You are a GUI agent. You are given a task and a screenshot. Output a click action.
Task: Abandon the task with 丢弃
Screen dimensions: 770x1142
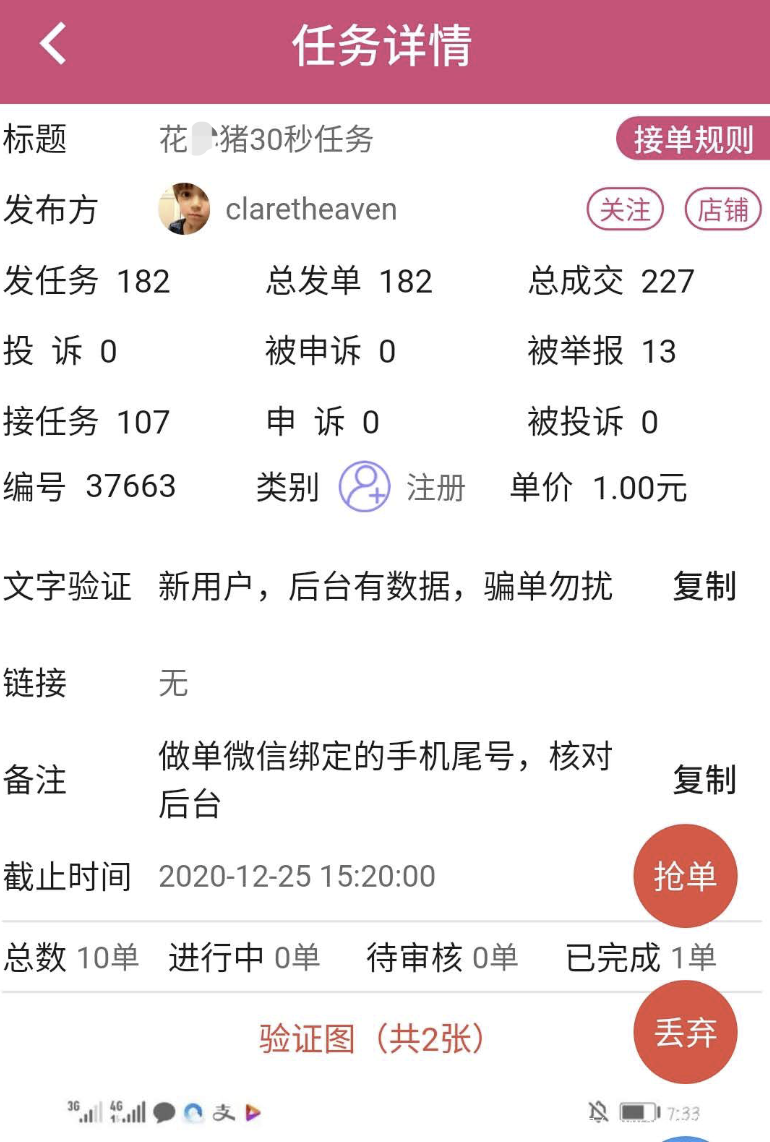685,1032
